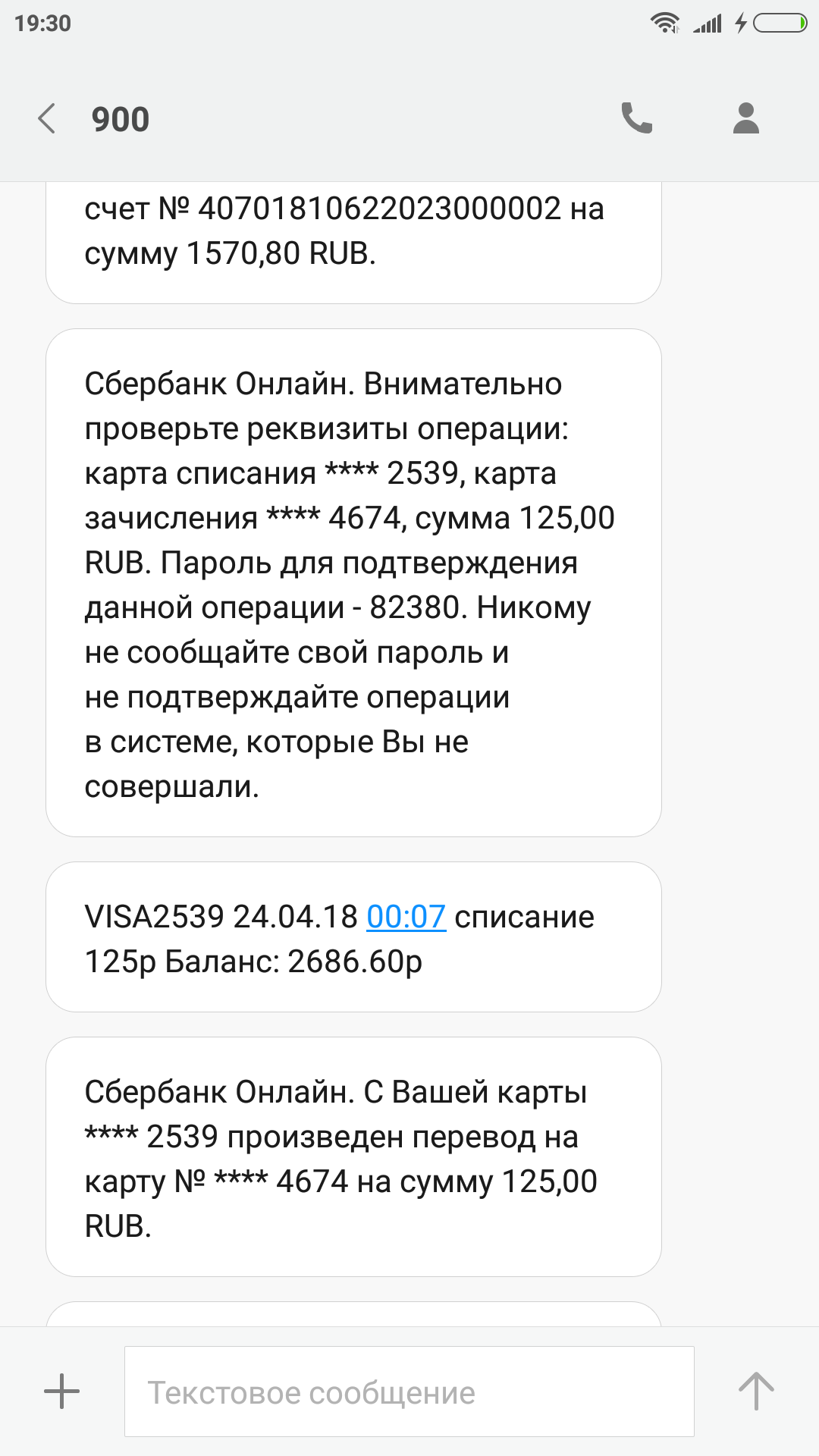Focus the text message input field
Screen dimensions: 819x1456
409,1392
